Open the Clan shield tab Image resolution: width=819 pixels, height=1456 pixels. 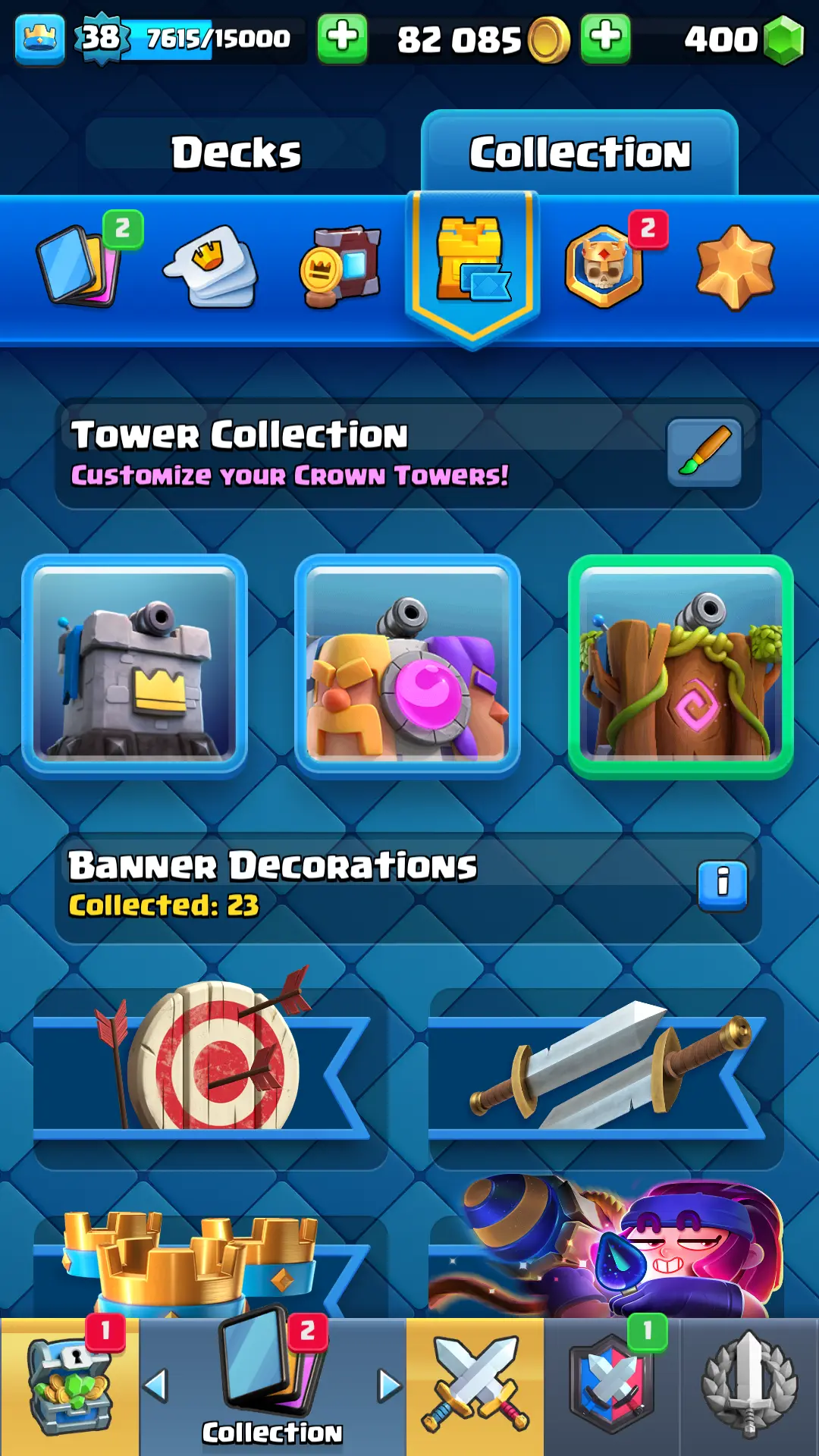click(x=611, y=1386)
